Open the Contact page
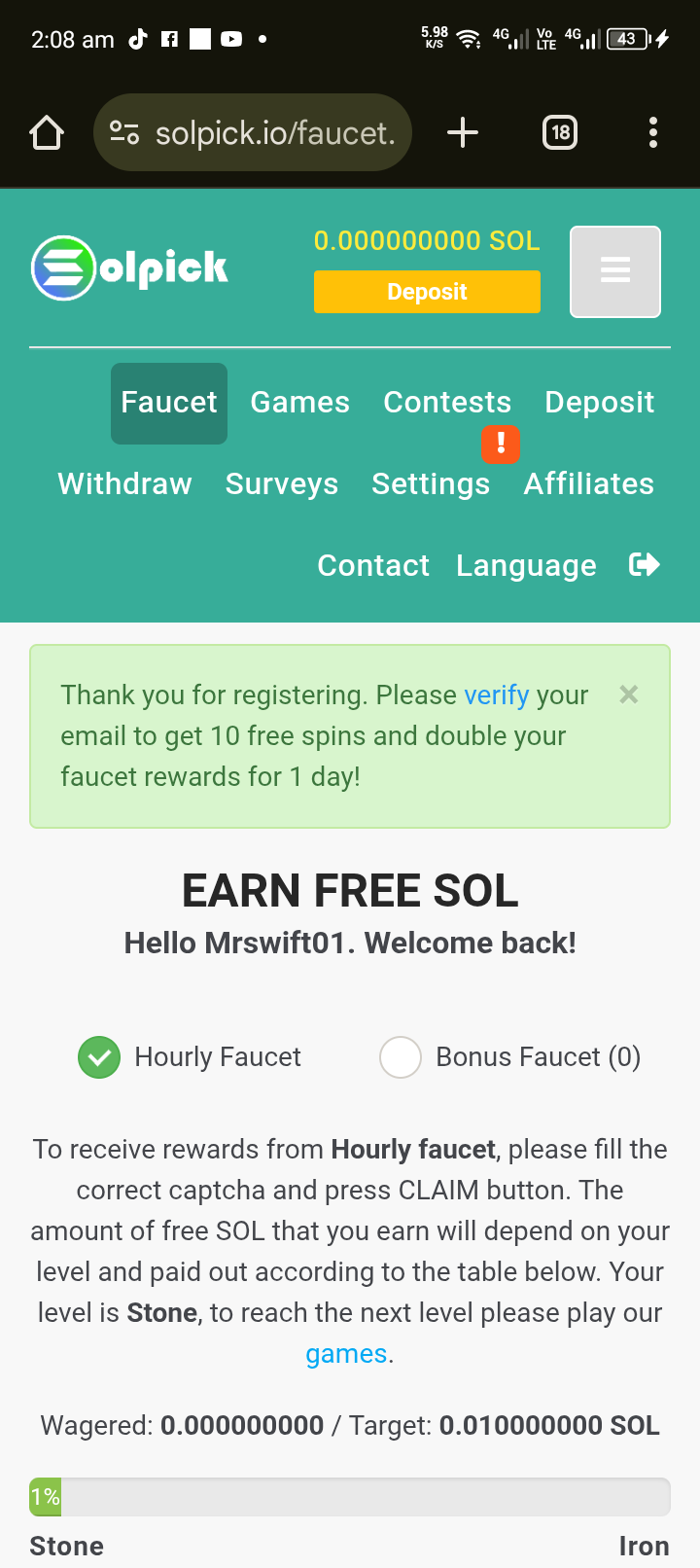Screen dimensions: 700x1568 [373, 566]
